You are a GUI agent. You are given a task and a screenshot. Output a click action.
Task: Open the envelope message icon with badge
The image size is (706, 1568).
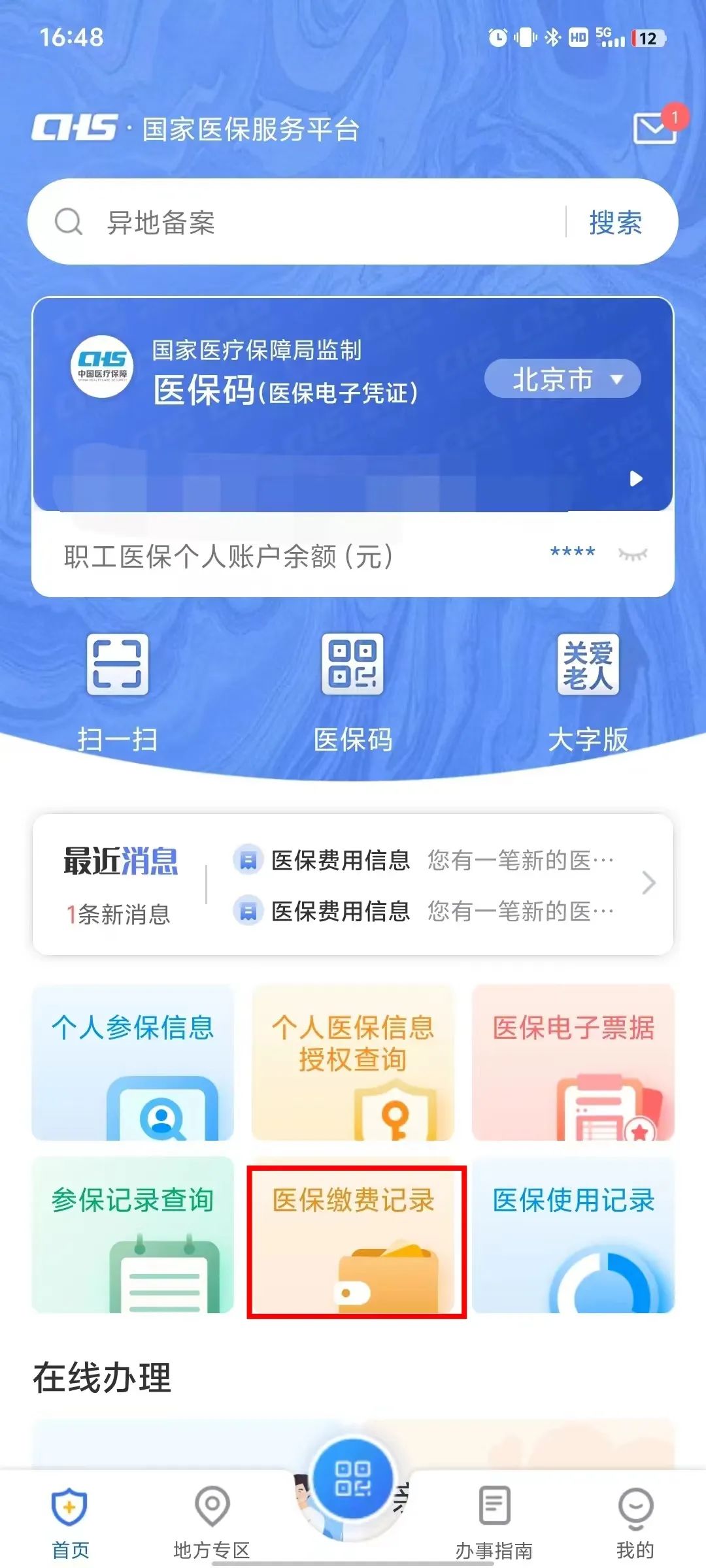(x=654, y=128)
